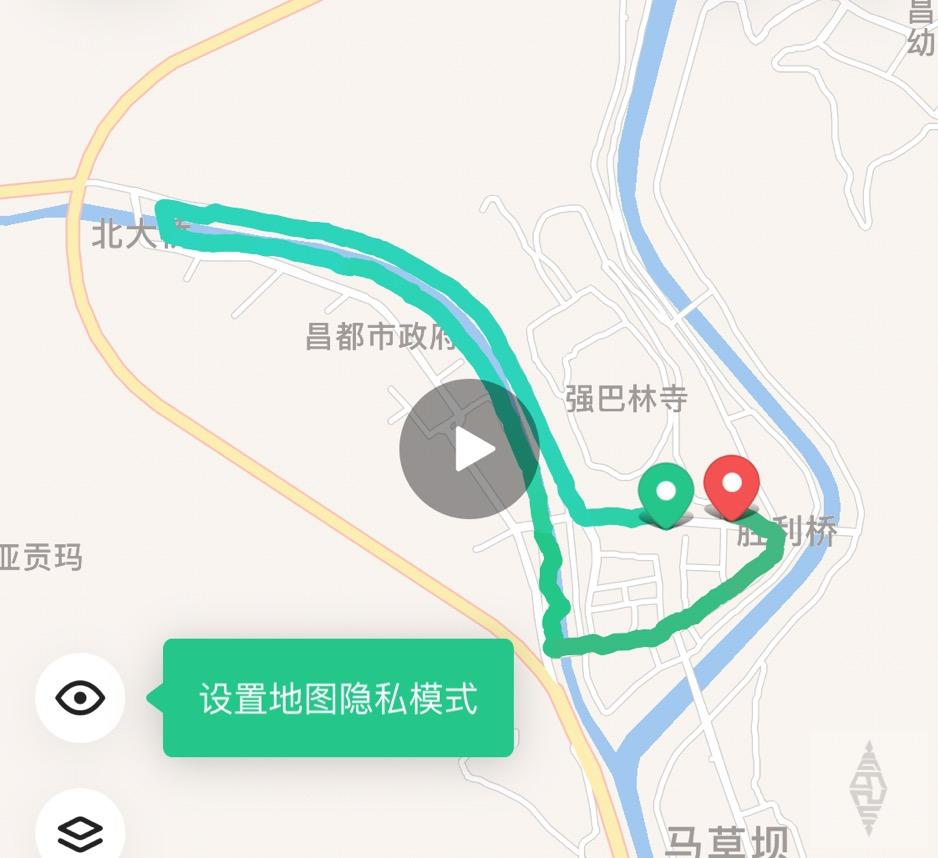The width and height of the screenshot is (938, 858).
Task: Tap the green start point marker
Action: [x=666, y=496]
